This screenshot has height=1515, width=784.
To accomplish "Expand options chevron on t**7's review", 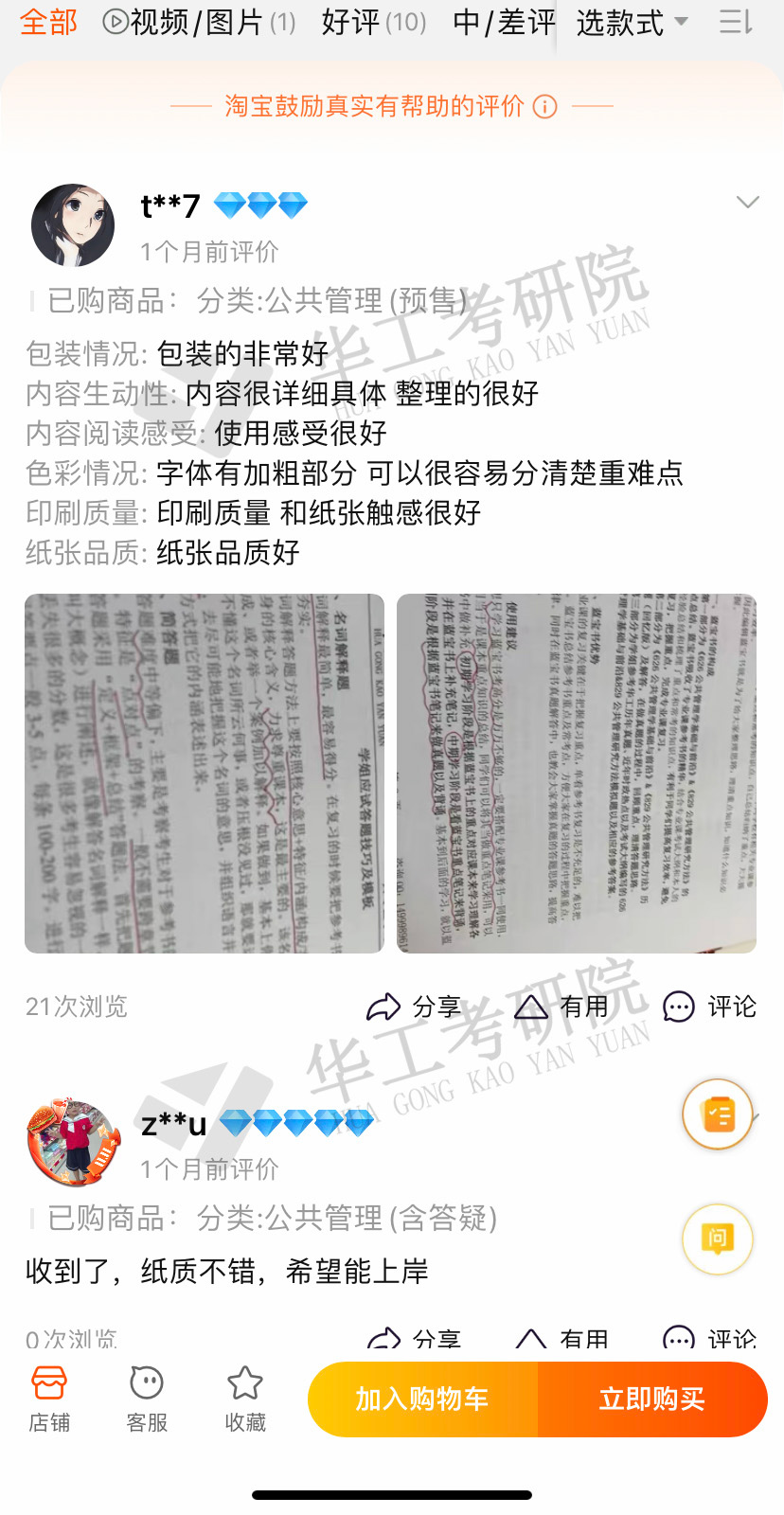I will pos(747,202).
